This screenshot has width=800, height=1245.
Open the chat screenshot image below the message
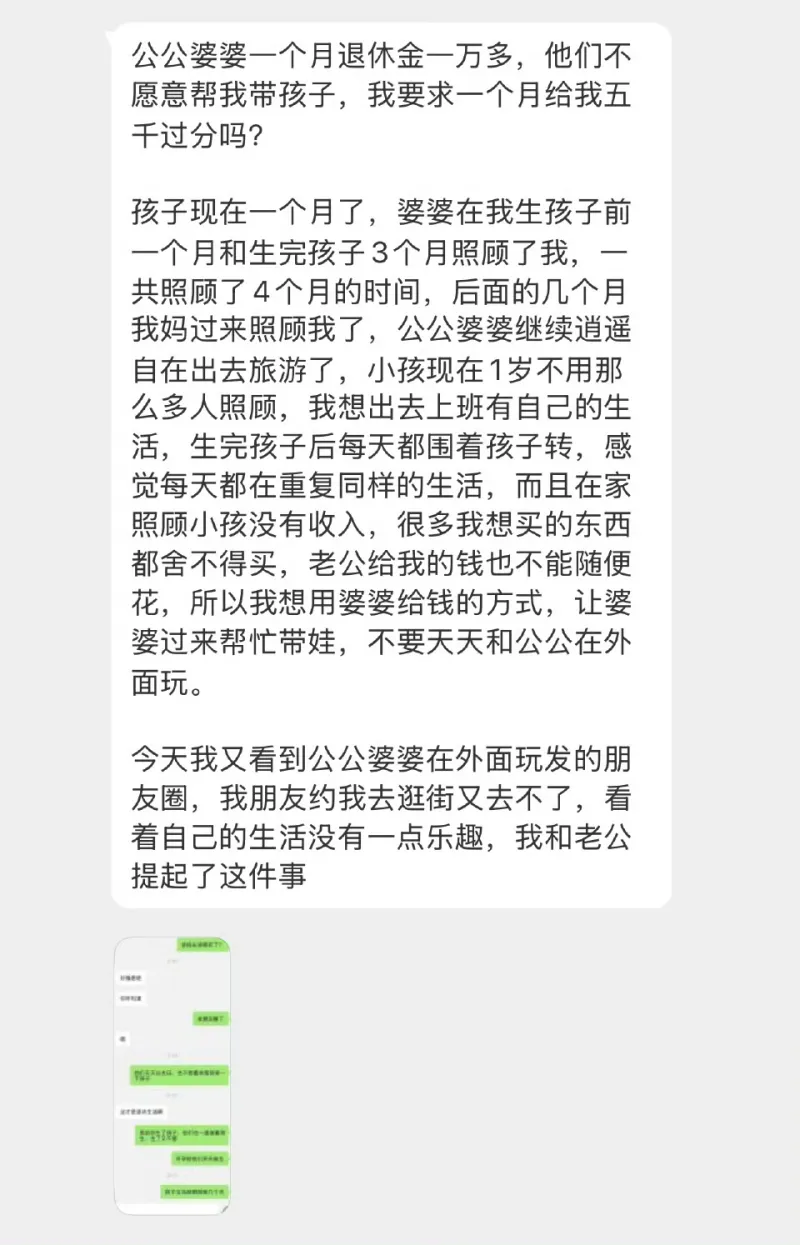172,1075
